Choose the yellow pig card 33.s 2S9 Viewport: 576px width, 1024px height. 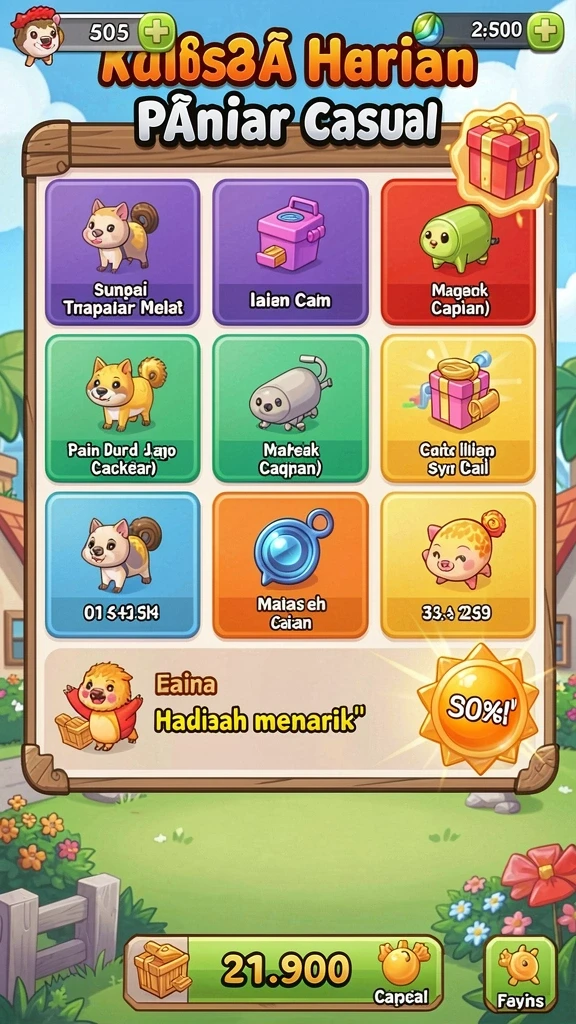tap(458, 565)
